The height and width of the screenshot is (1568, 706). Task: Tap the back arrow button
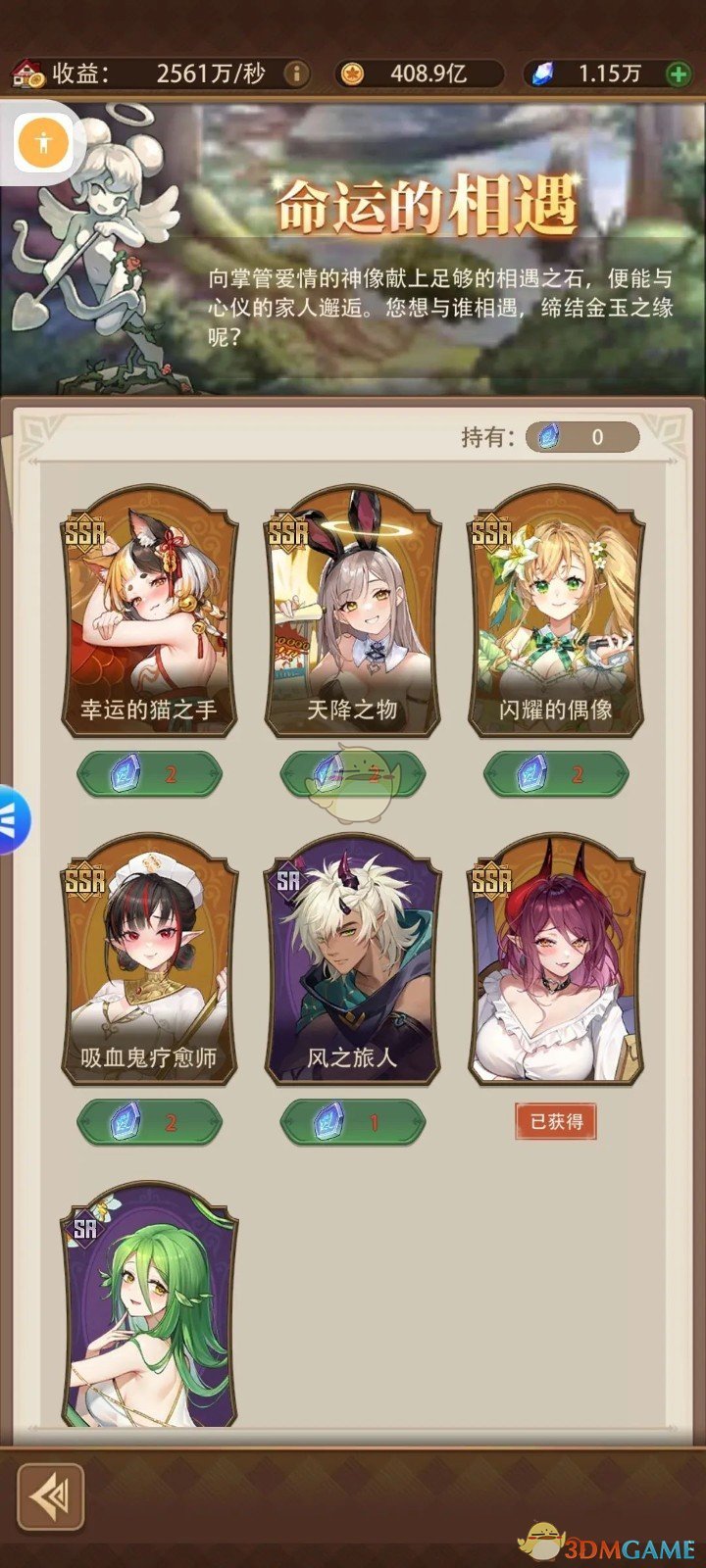tap(50, 1495)
